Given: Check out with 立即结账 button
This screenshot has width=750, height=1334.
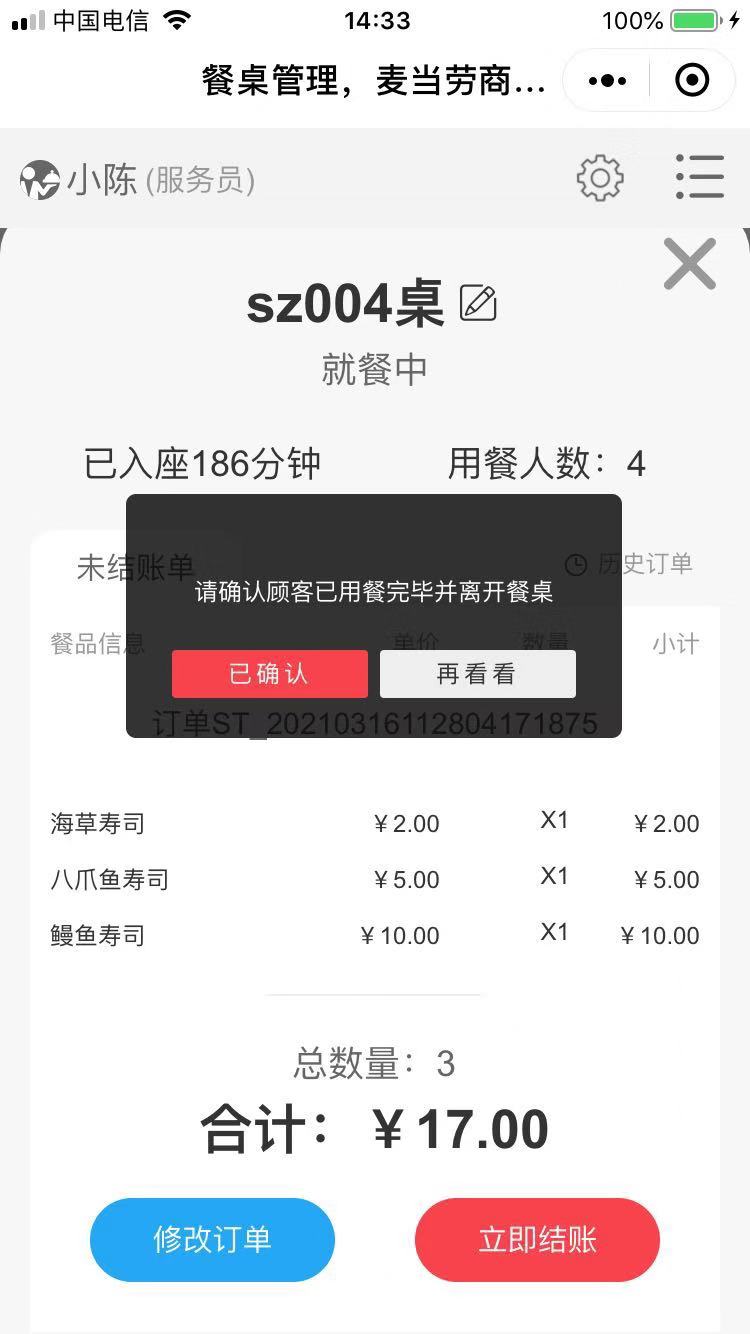Looking at the screenshot, I should [x=537, y=1240].
